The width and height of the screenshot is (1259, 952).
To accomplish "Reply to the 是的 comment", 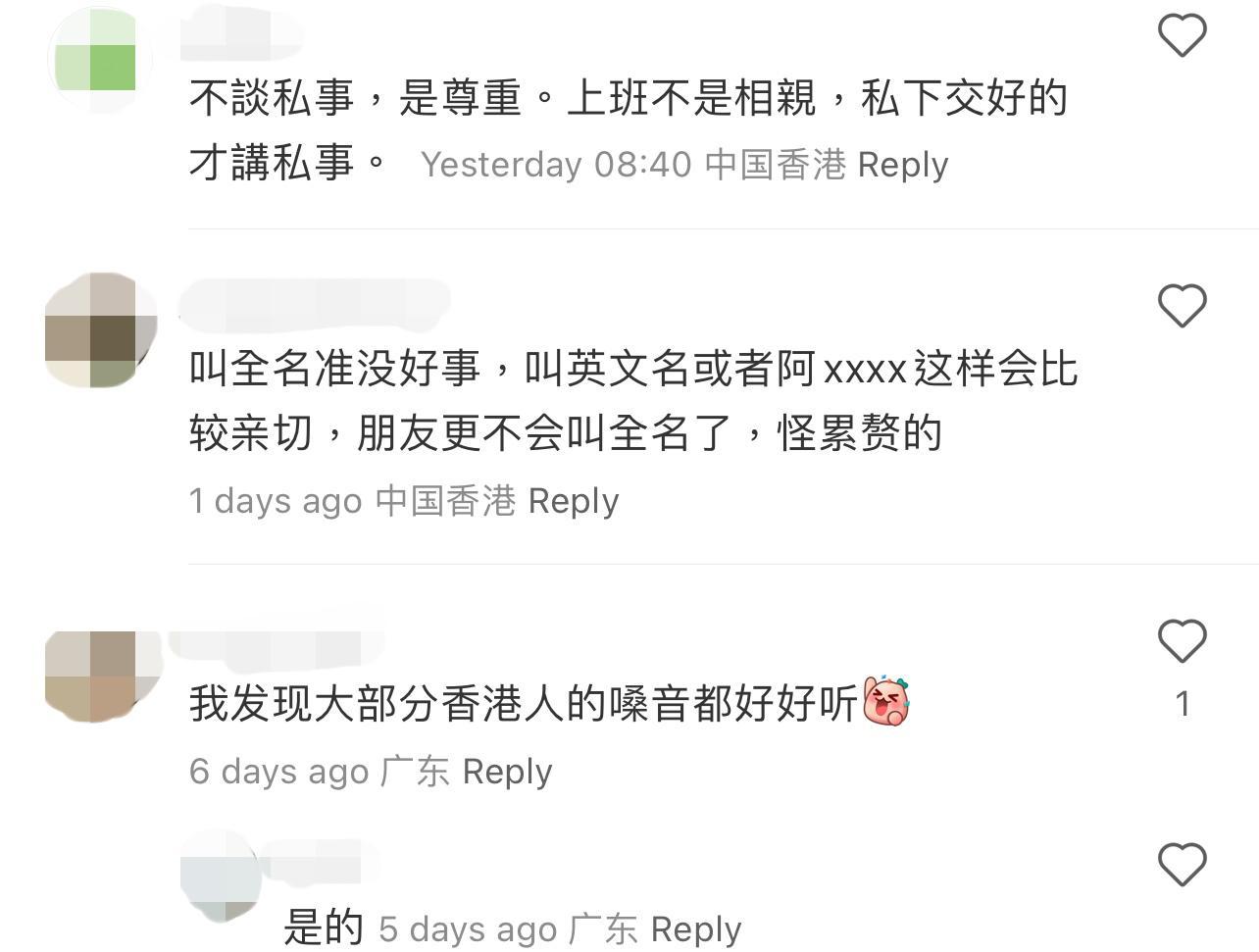I will pyautogui.click(x=695, y=928).
